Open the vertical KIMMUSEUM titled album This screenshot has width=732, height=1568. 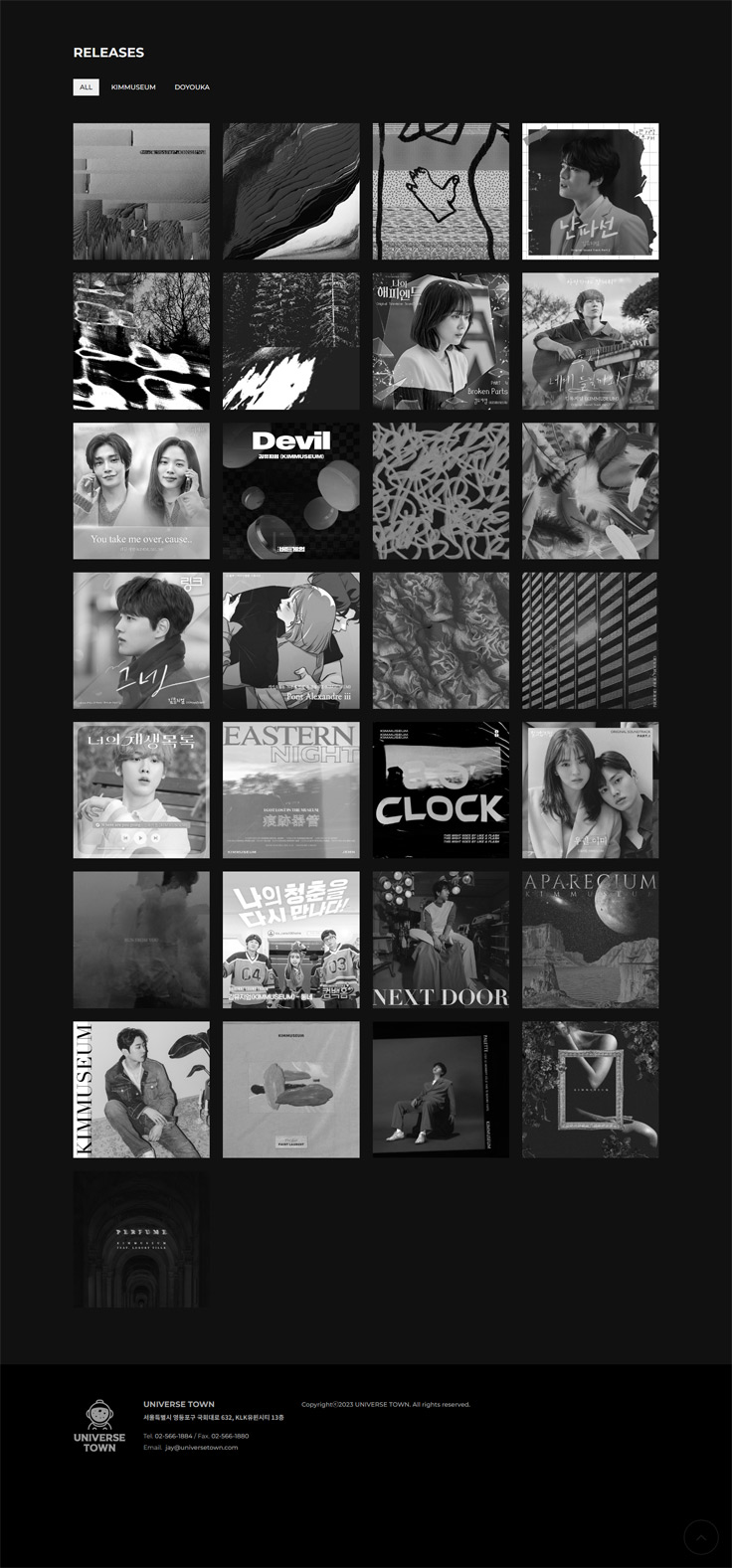click(141, 1090)
